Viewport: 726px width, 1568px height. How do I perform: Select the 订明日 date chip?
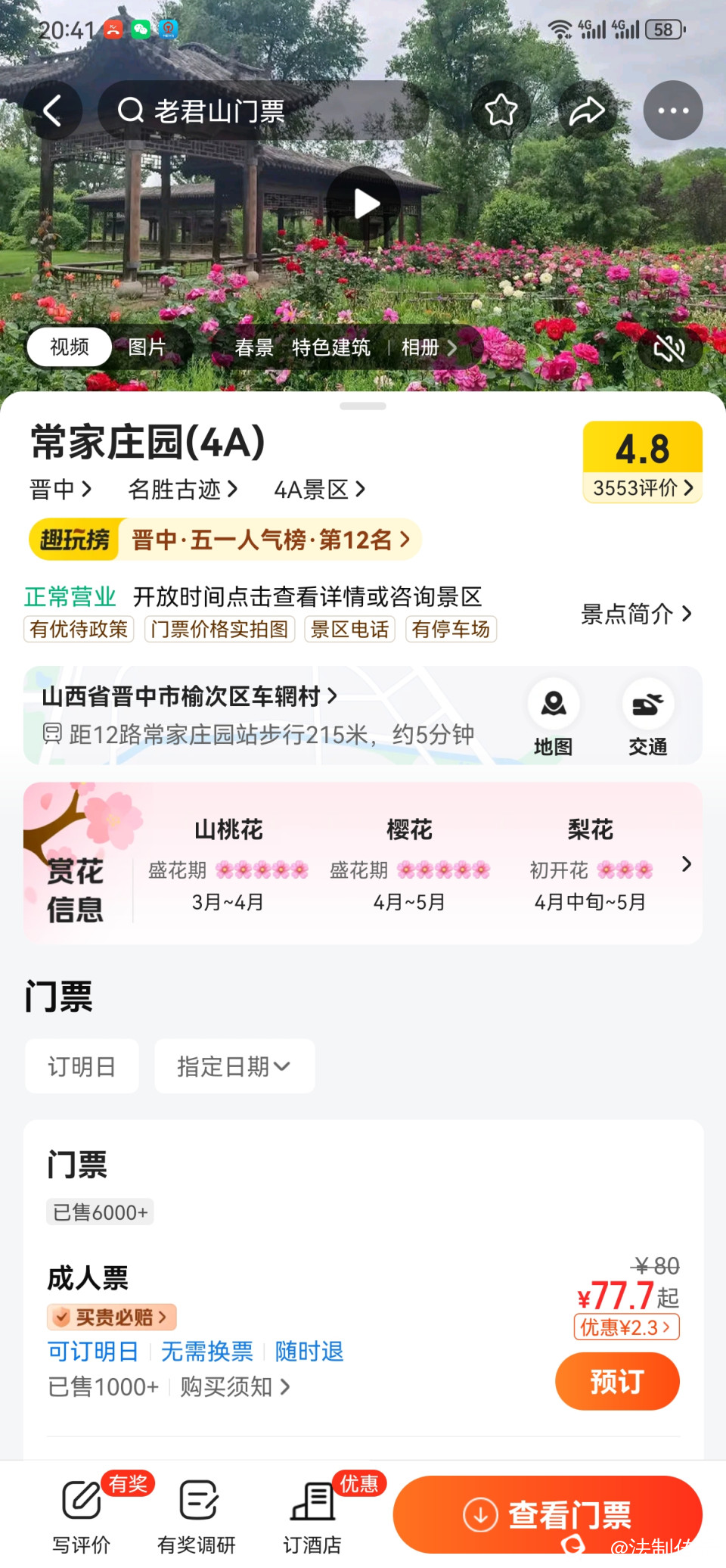pyautogui.click(x=82, y=1066)
